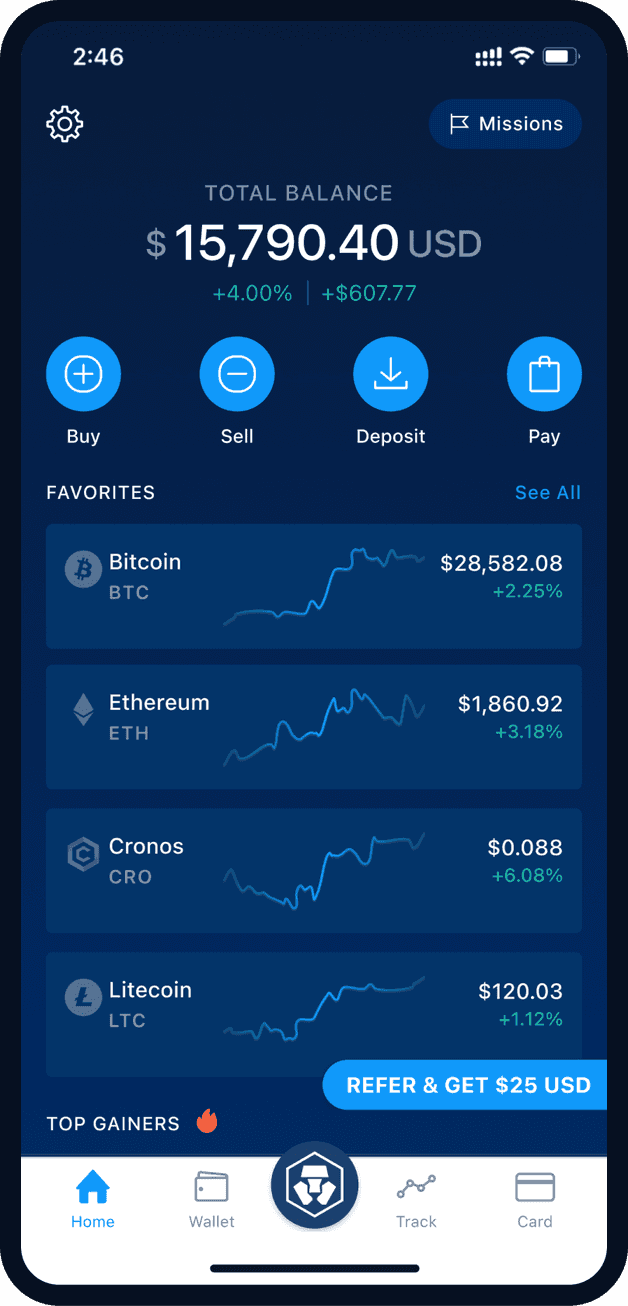View See All favorites
628x1306 pixels.
pos(547,492)
